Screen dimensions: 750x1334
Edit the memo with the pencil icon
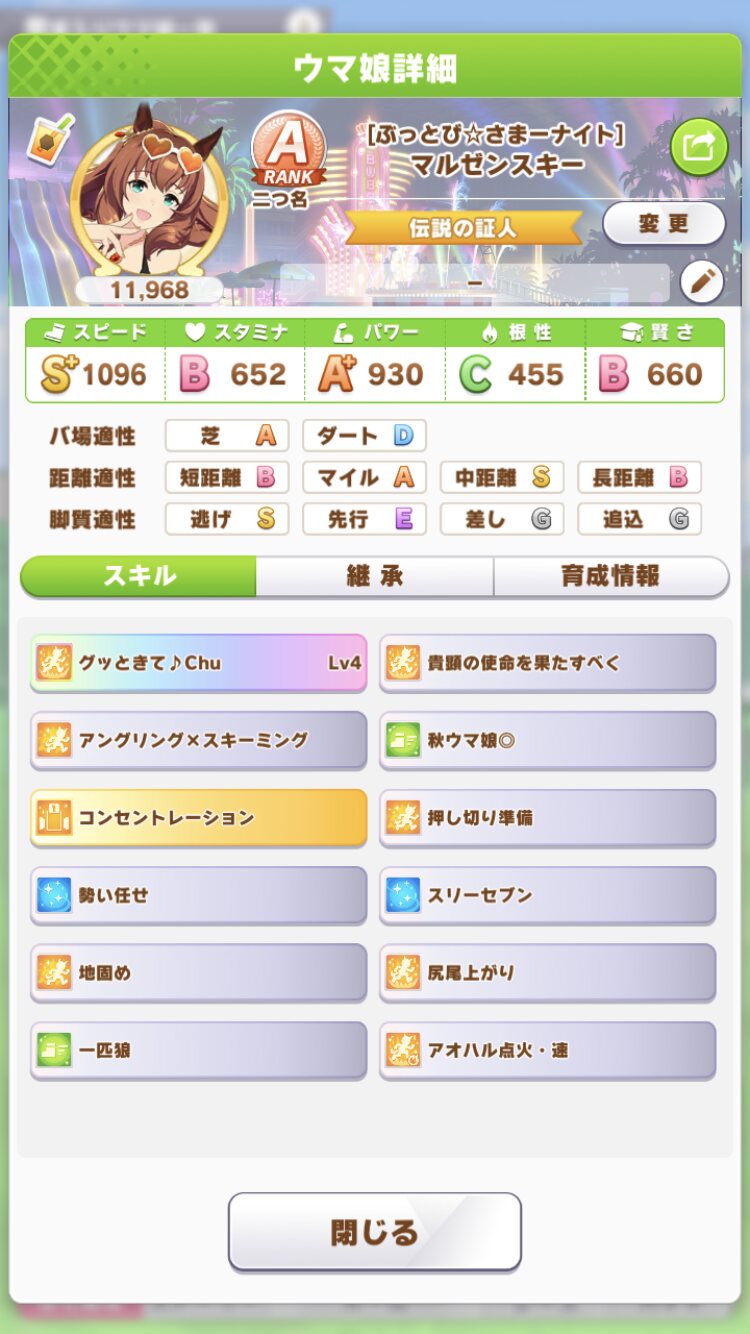(701, 282)
